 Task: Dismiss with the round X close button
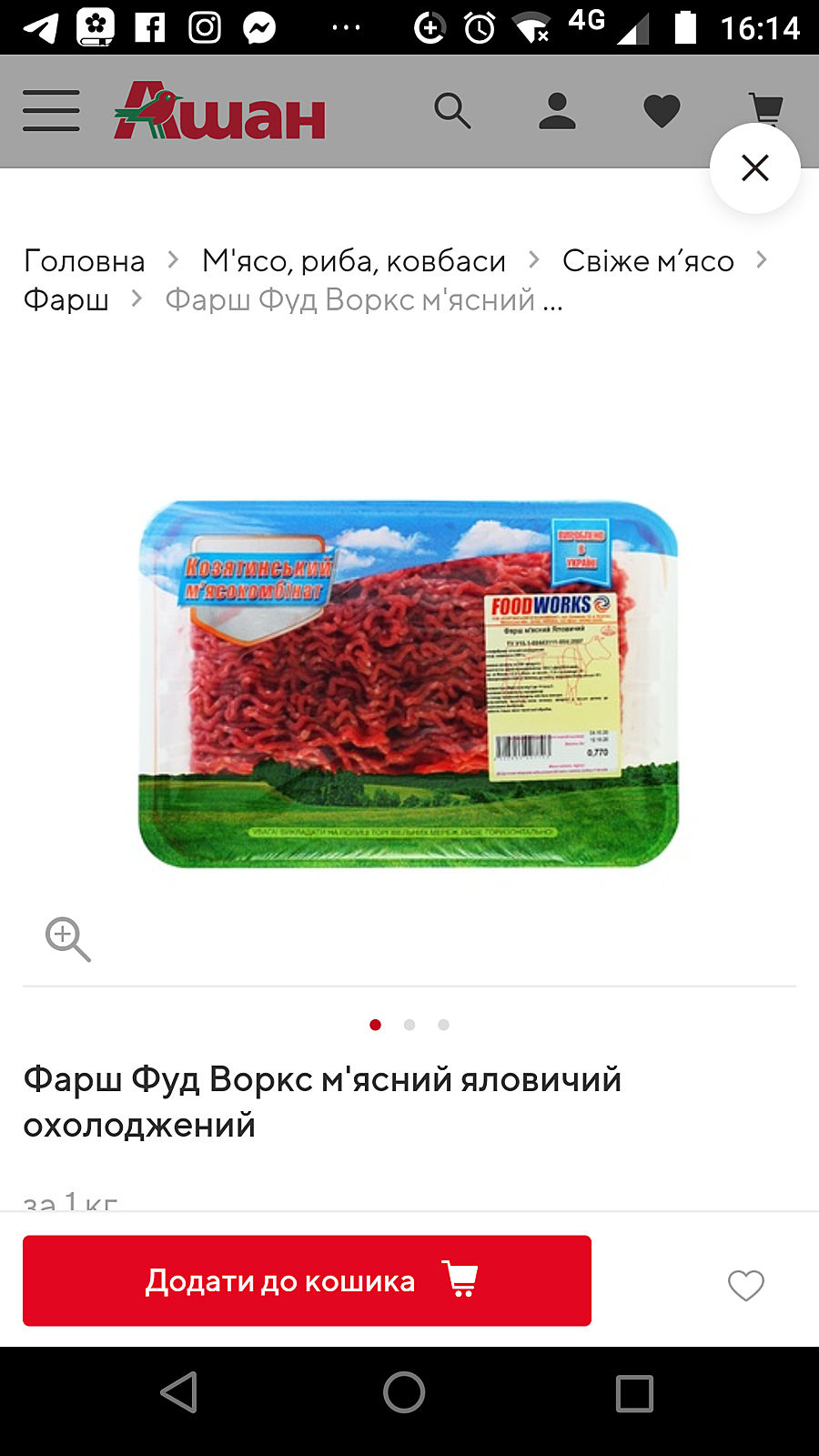pyautogui.click(x=754, y=168)
